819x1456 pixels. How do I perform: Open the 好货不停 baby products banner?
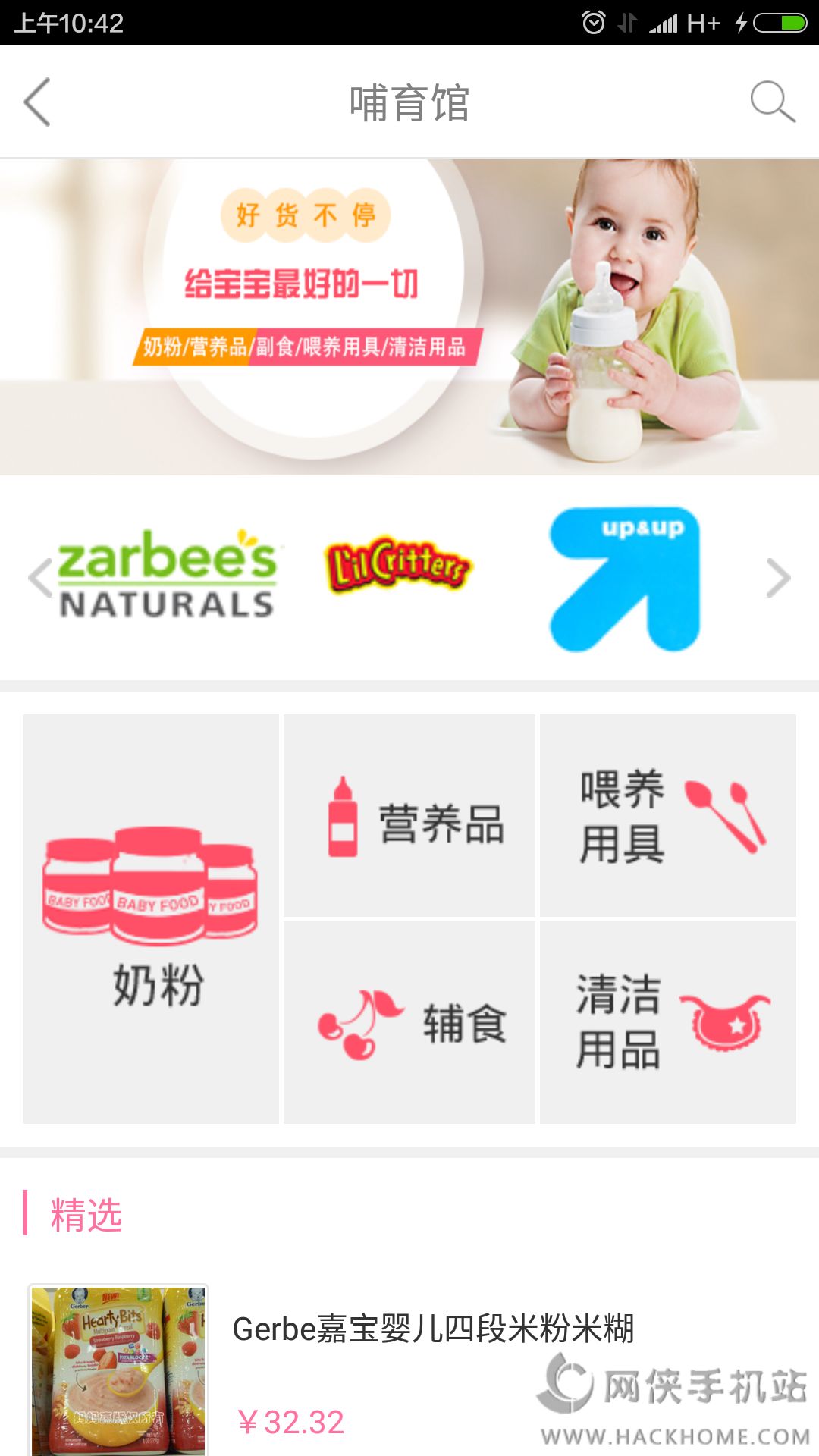pyautogui.click(x=409, y=317)
